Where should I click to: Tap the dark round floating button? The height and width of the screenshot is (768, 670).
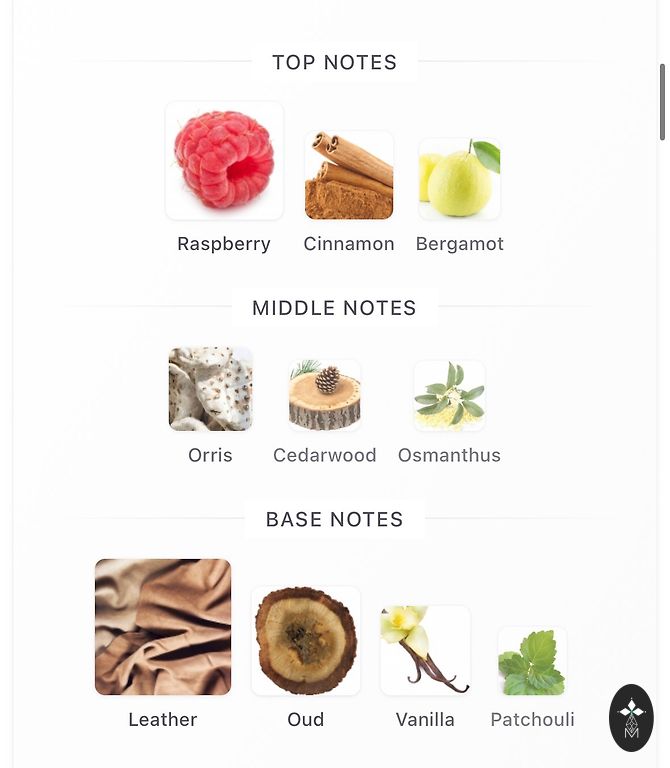[x=631, y=717]
